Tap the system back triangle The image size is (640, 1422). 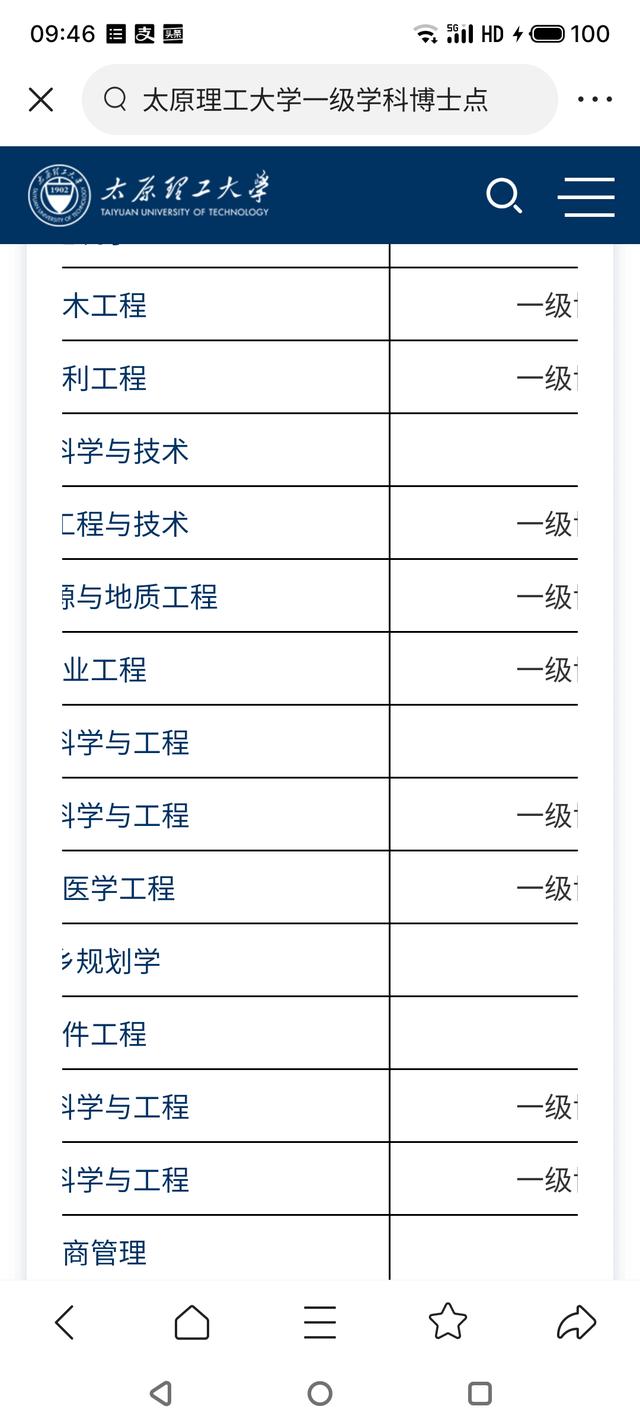pos(160,1393)
